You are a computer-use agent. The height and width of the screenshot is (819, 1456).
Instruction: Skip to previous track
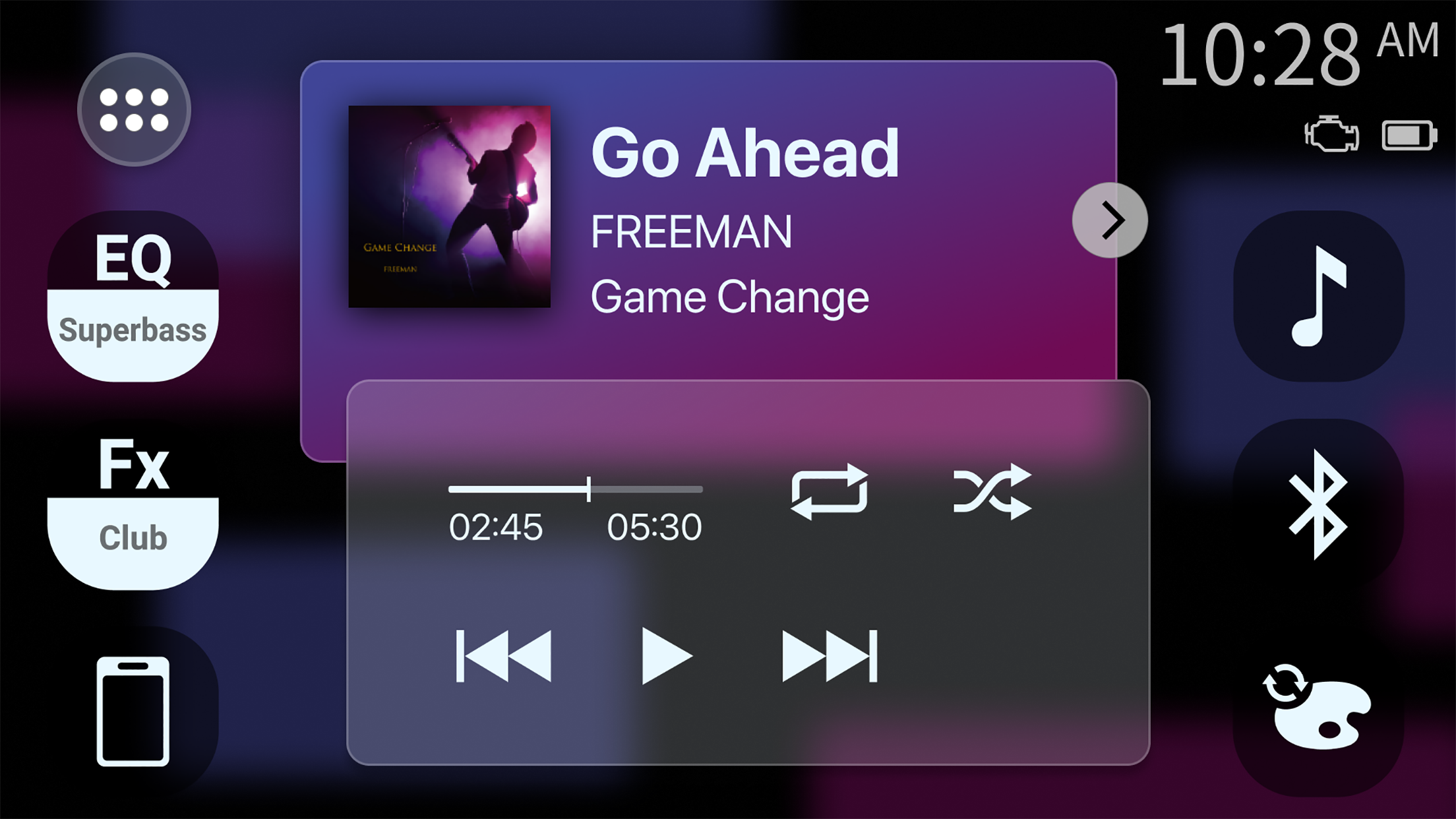pyautogui.click(x=504, y=656)
